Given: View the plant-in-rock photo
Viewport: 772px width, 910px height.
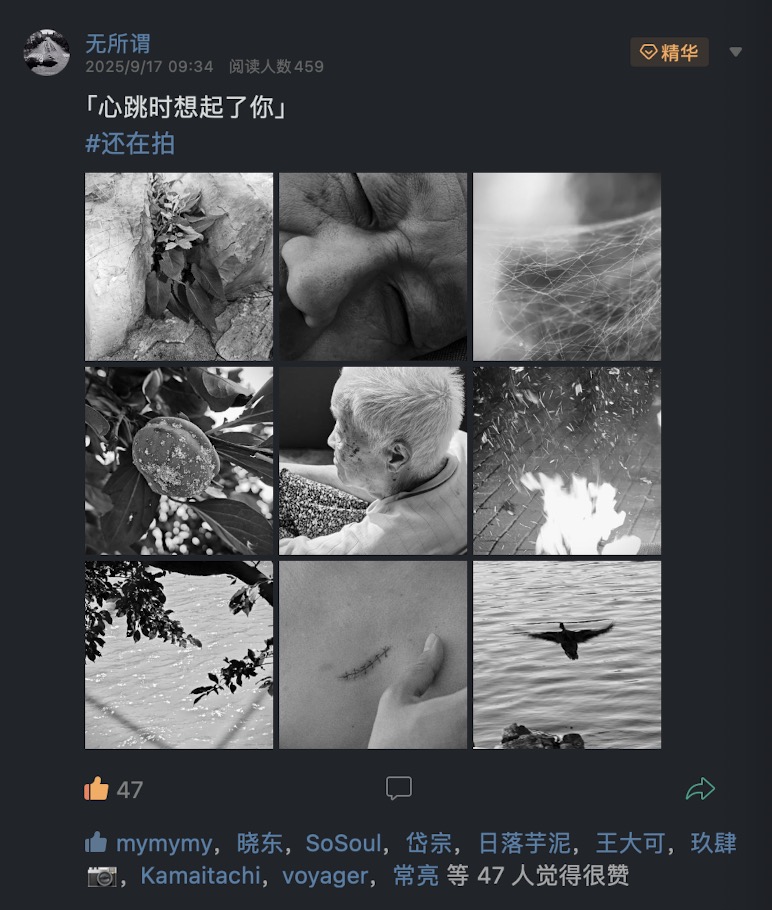Looking at the screenshot, I should coord(179,266).
